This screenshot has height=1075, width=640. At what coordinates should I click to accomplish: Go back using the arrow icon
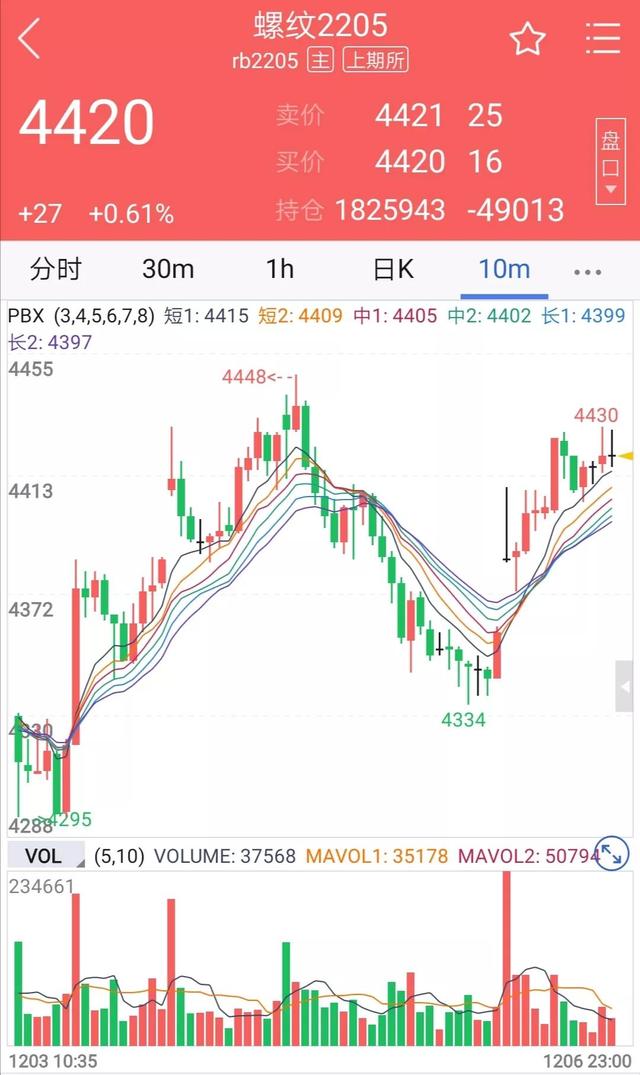coord(30,40)
